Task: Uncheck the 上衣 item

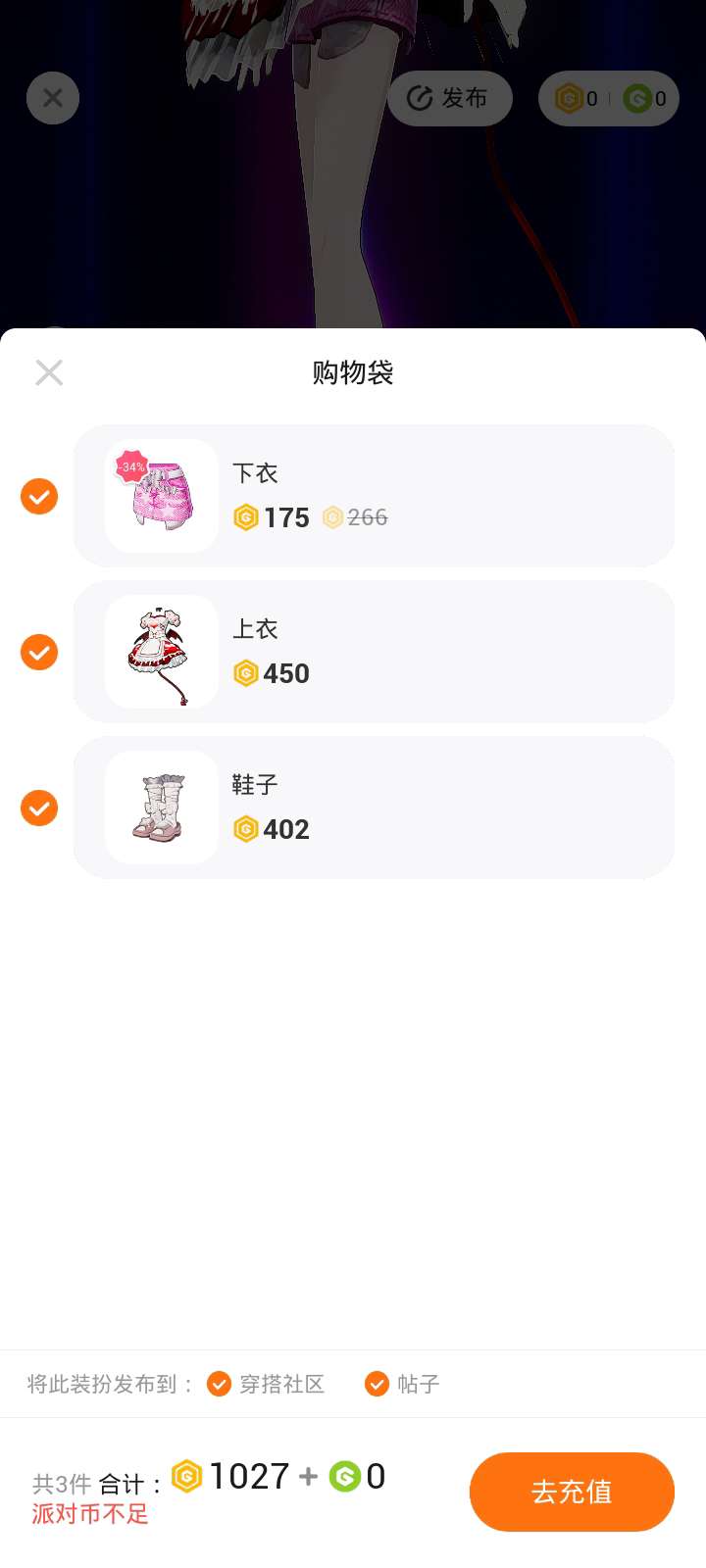Action: coord(39,652)
